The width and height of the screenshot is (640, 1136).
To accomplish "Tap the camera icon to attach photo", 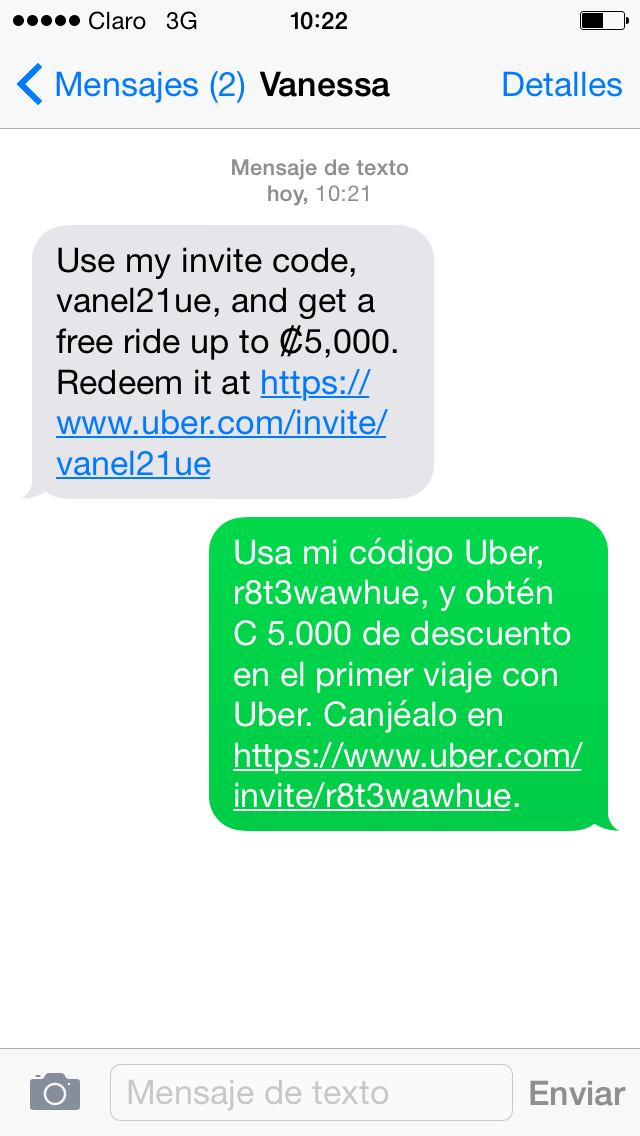I will coord(54,1091).
